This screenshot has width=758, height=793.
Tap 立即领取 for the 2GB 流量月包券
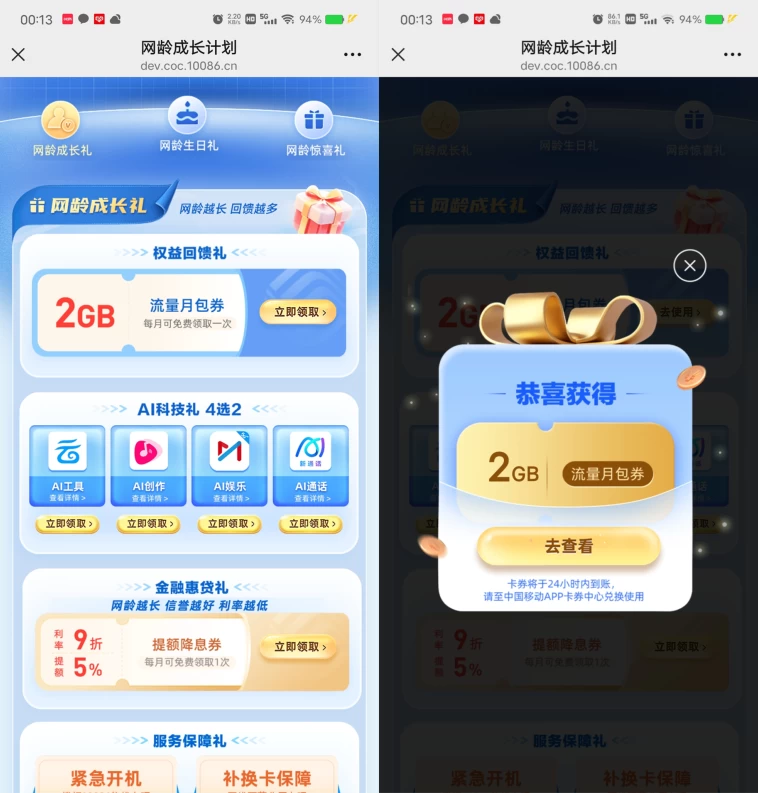click(x=297, y=311)
